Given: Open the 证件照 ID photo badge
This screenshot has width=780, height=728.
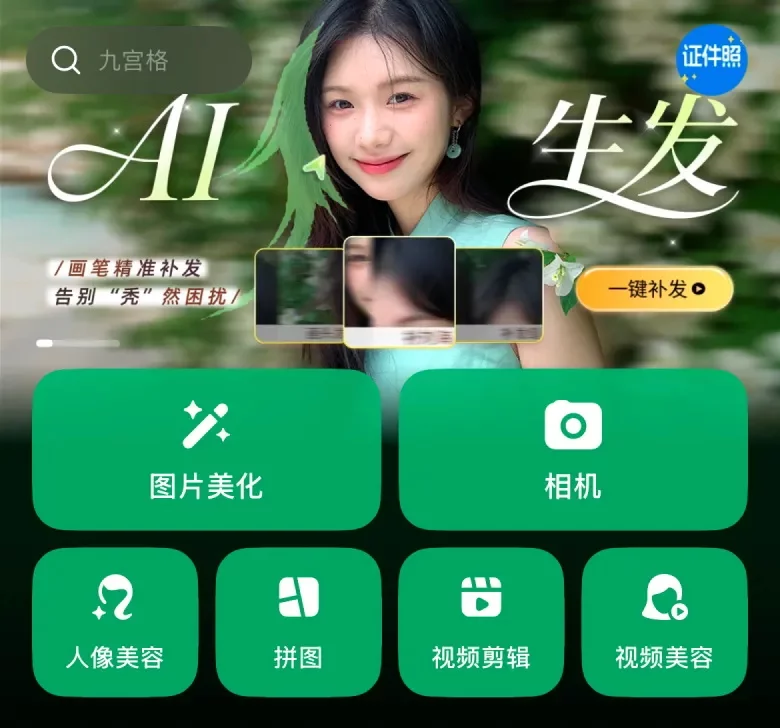Looking at the screenshot, I should click(x=714, y=58).
